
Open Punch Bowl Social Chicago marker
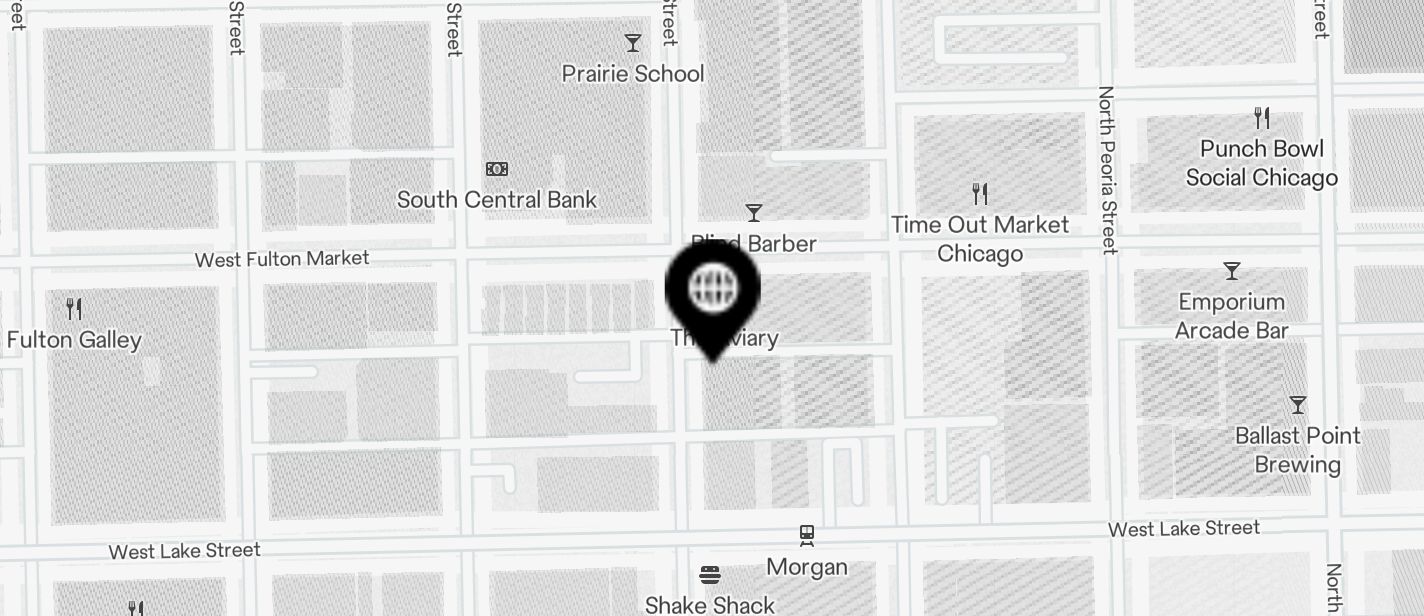point(1262,119)
